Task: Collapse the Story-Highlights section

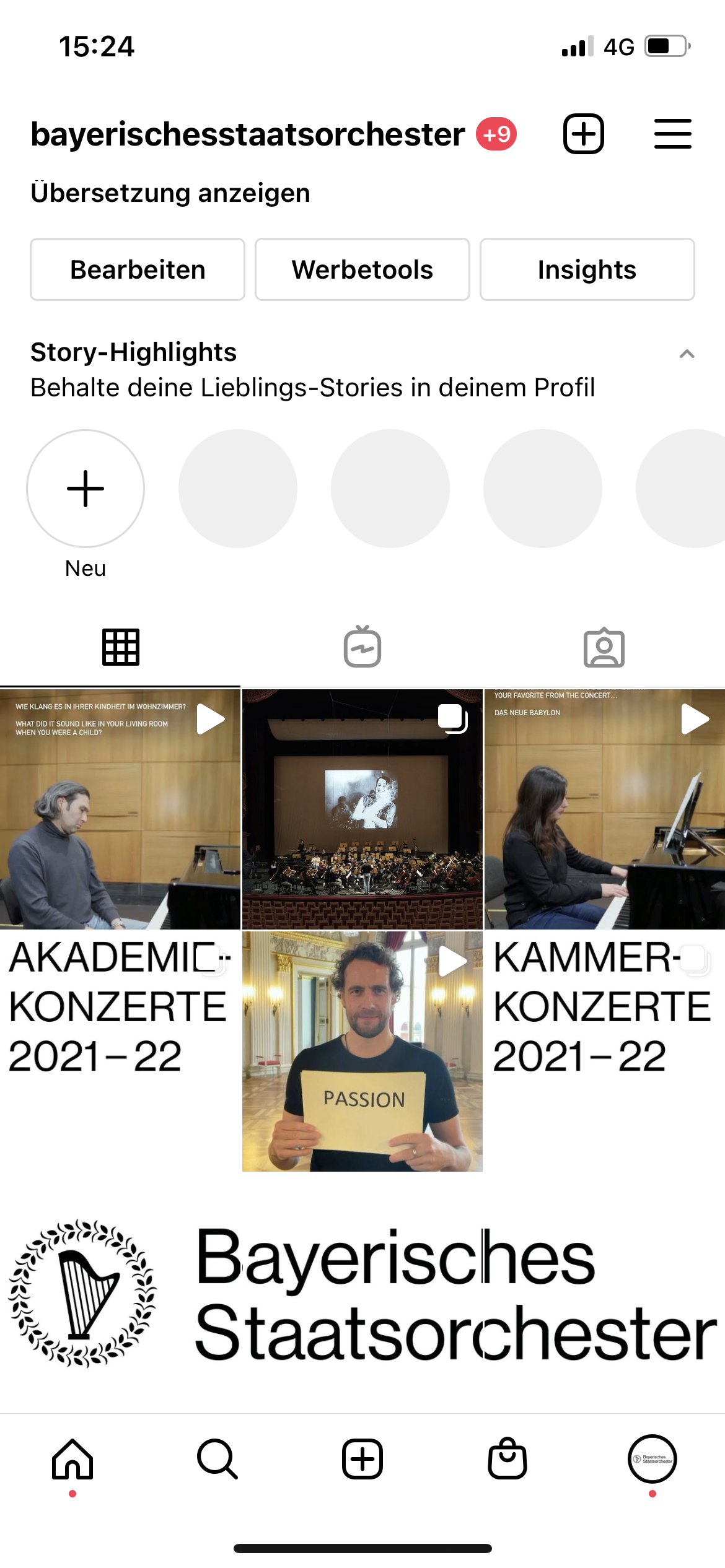Action: point(687,354)
